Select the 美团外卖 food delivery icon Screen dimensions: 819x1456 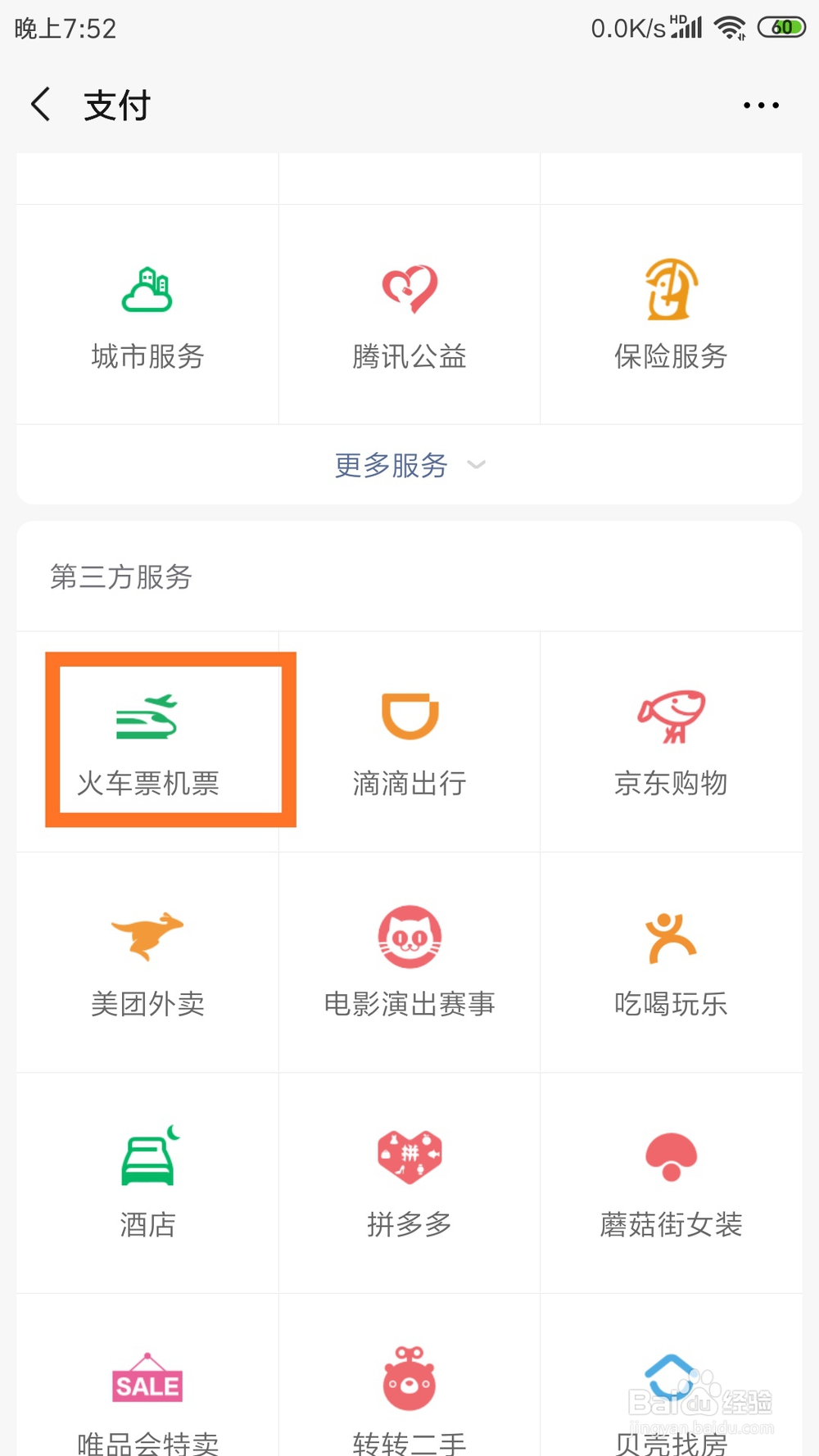coord(147,962)
